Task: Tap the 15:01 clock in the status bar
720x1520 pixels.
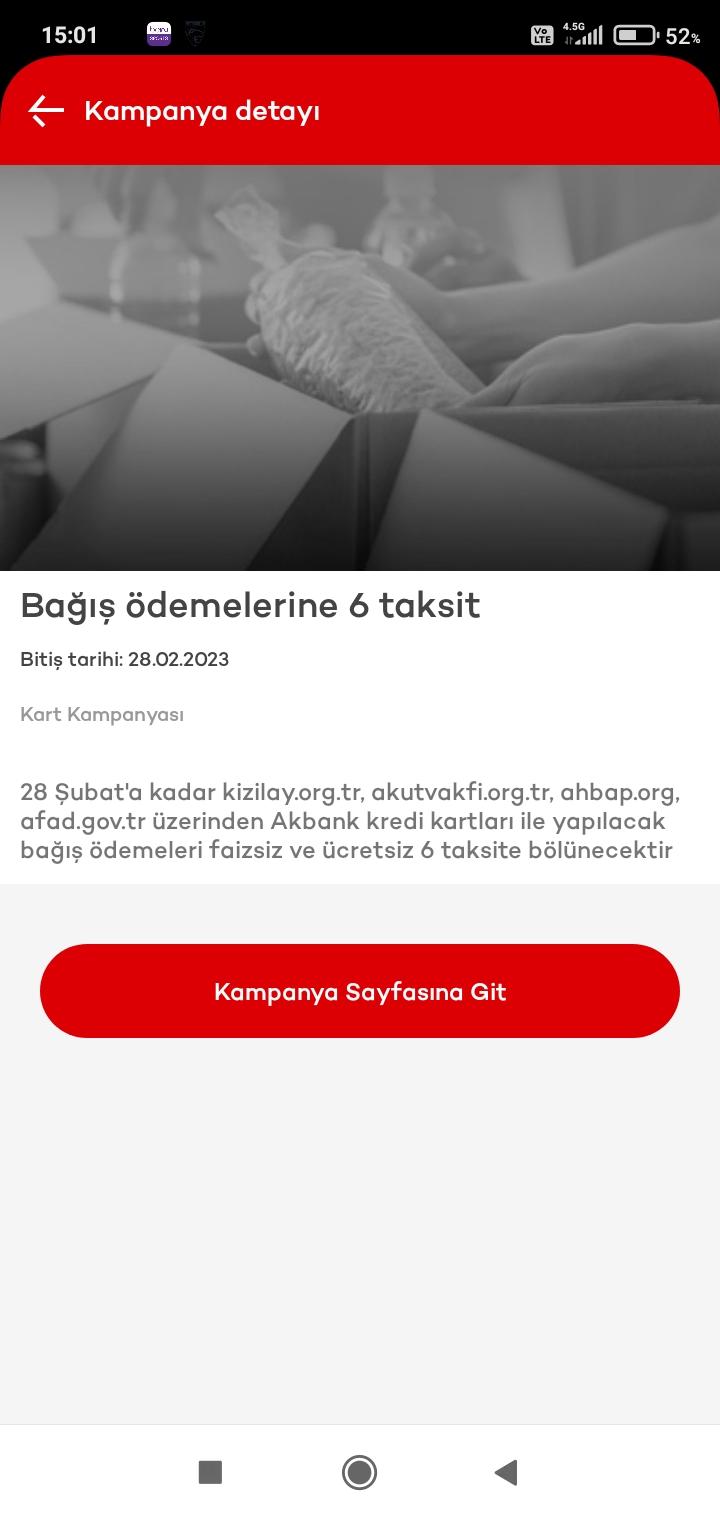Action: point(70,33)
